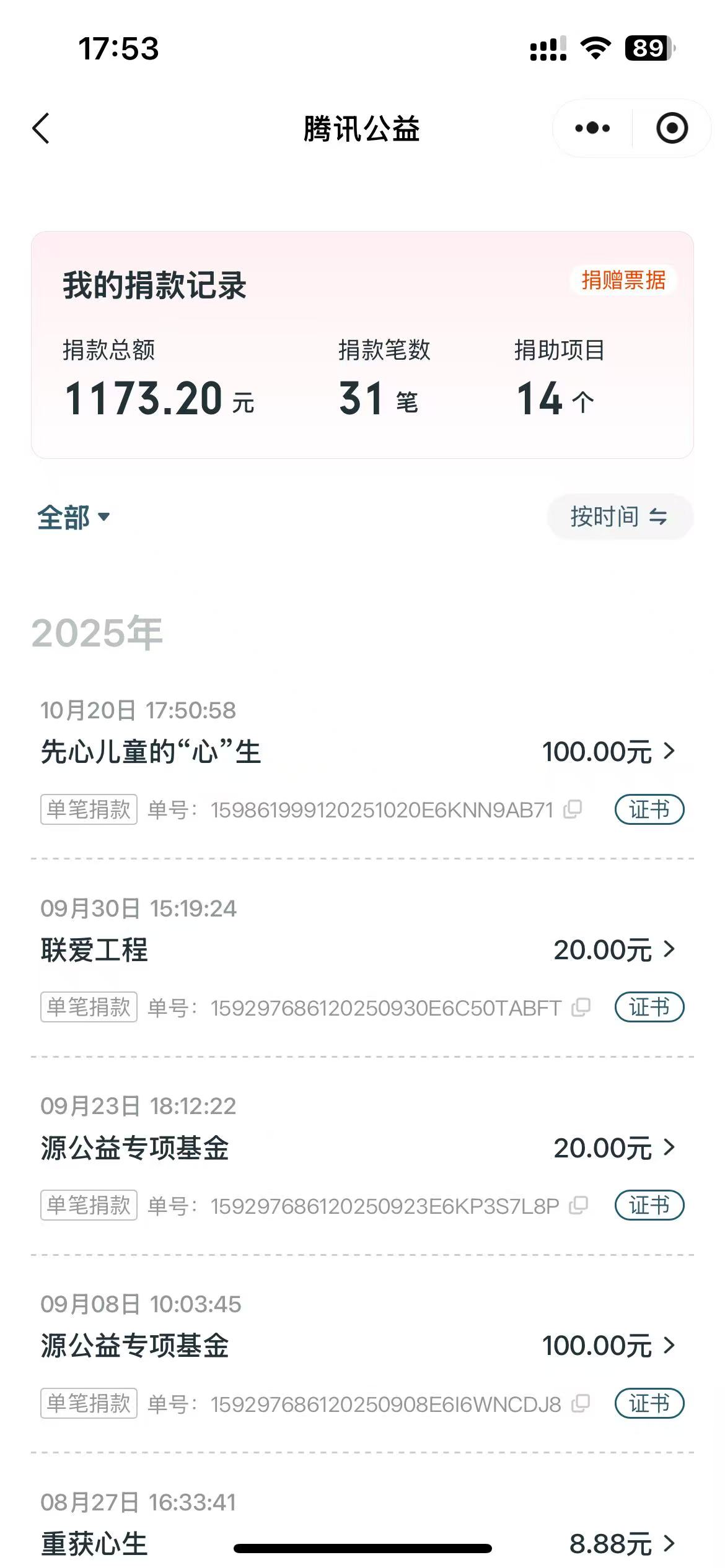Open the 先心儿童的“心”生 donation record
Viewport: 725px width, 1568px height.
pos(359,752)
